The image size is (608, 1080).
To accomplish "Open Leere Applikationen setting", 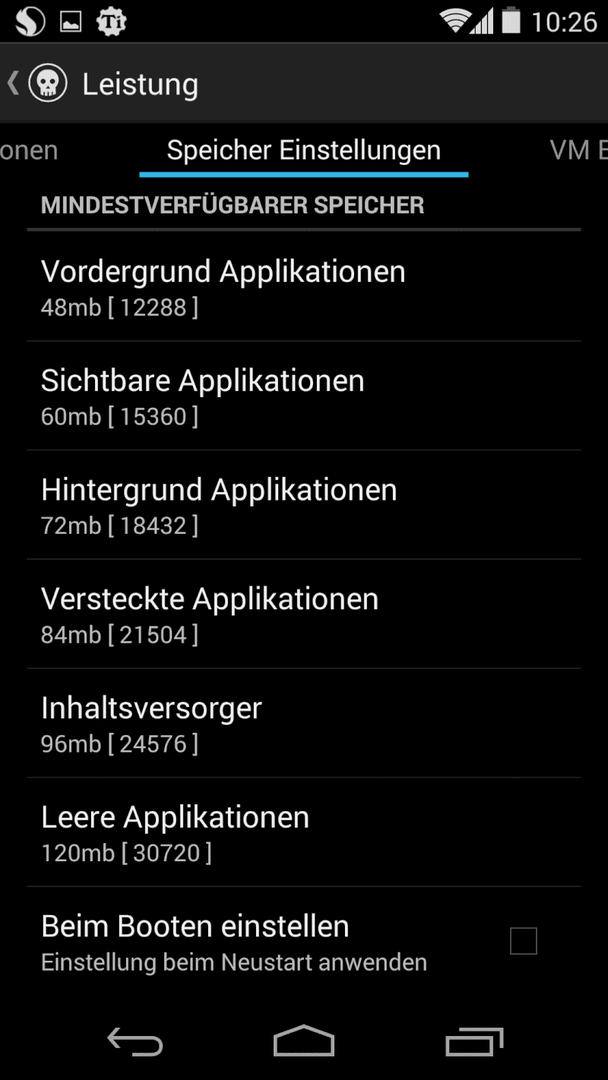I will tap(304, 832).
